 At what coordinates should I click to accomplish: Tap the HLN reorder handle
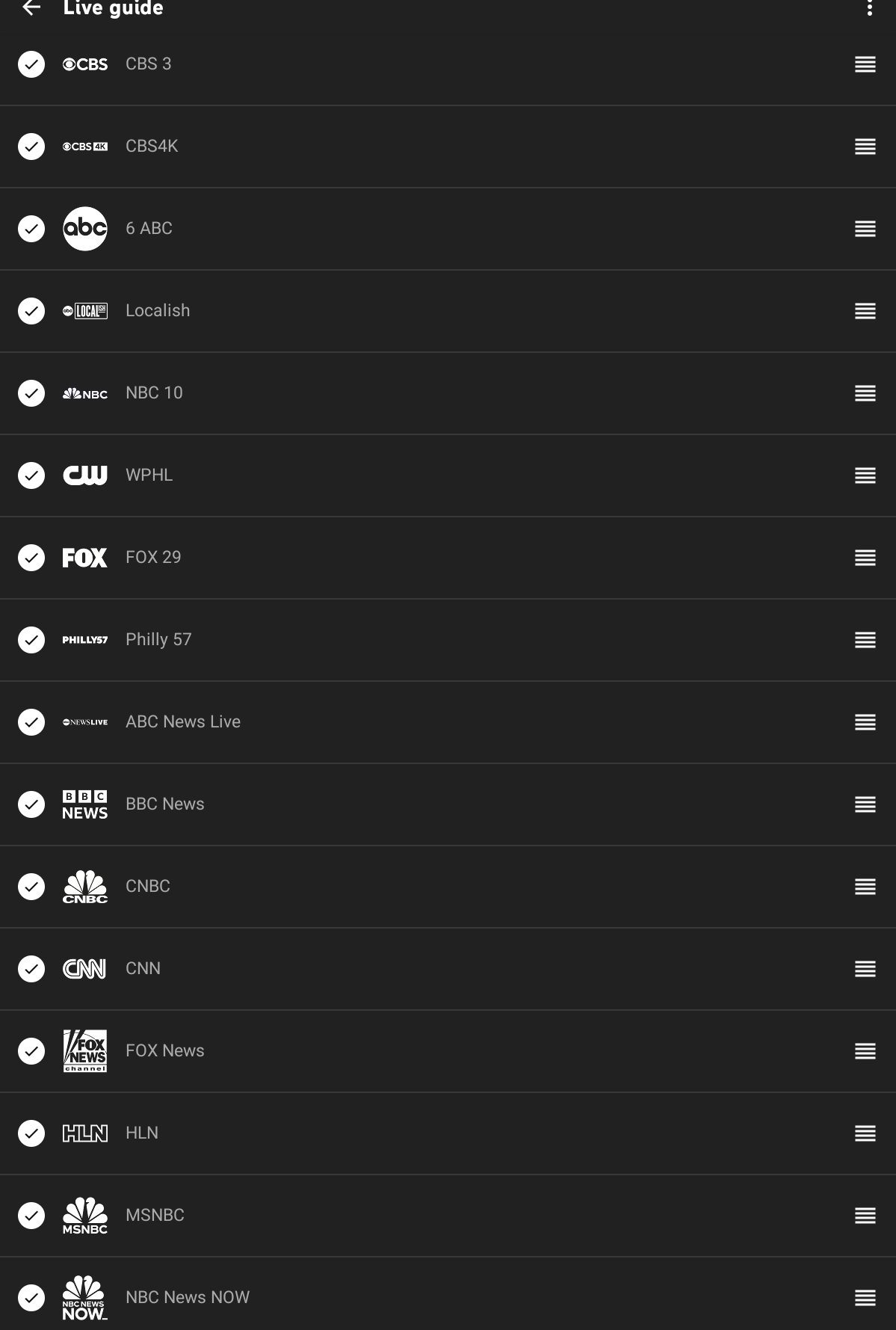[x=865, y=1133]
